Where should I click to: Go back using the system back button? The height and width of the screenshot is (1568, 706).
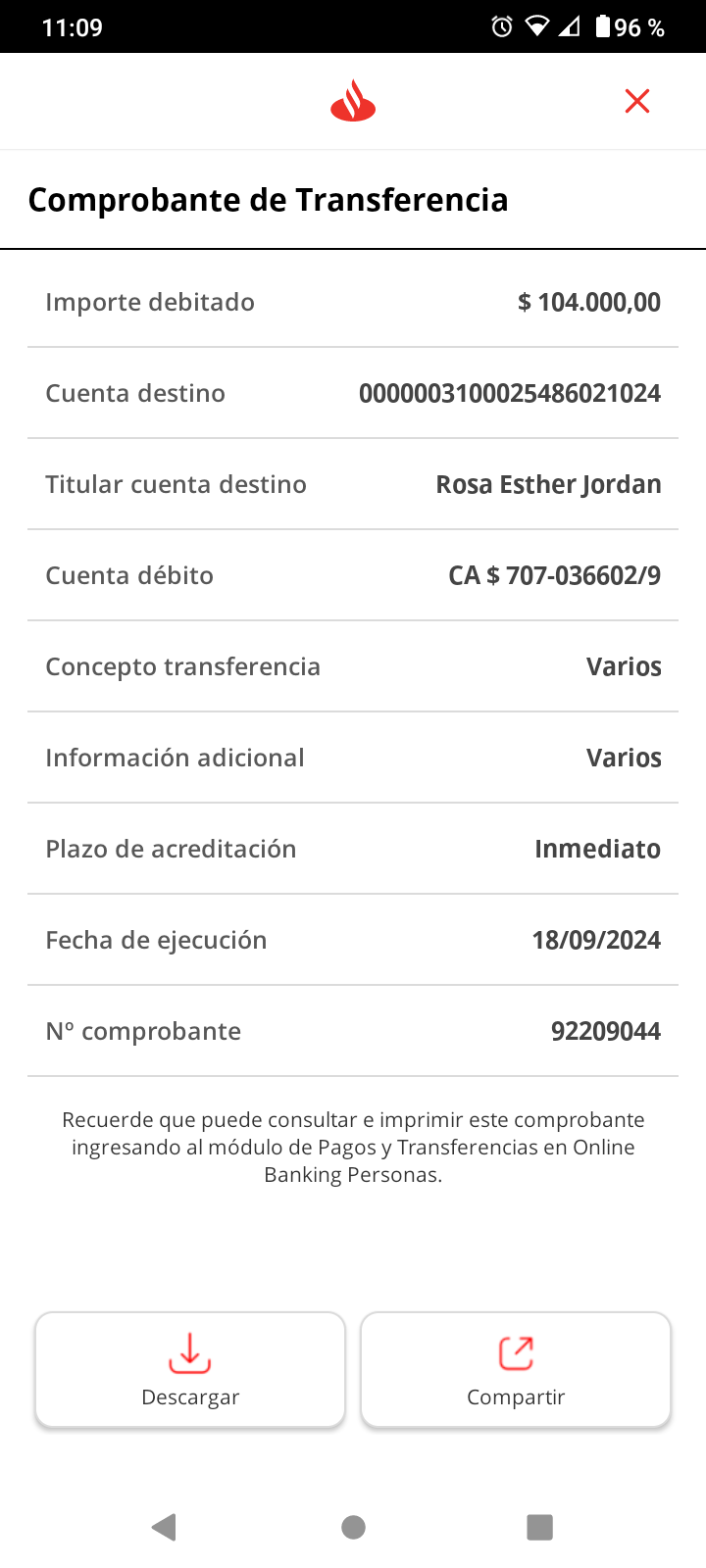pos(164,1527)
